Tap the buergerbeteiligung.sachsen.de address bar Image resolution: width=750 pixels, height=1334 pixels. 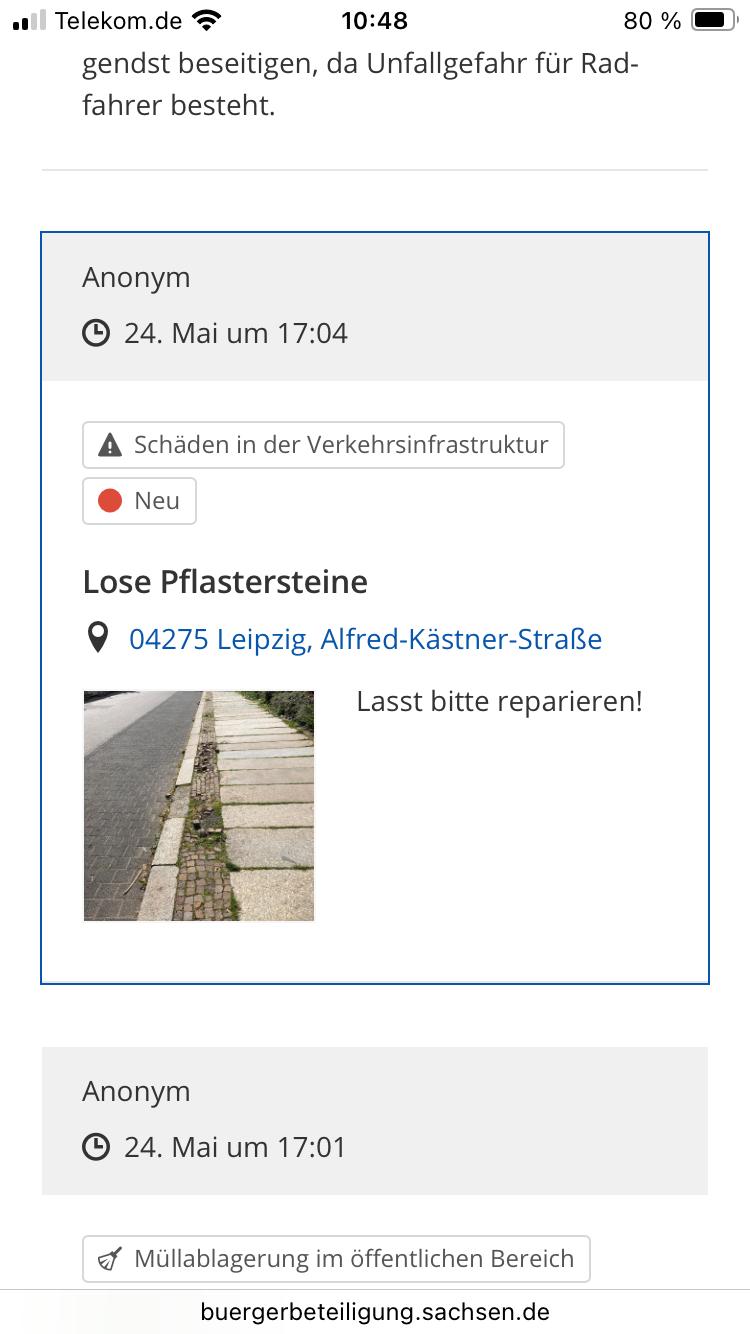pyautogui.click(x=375, y=1311)
